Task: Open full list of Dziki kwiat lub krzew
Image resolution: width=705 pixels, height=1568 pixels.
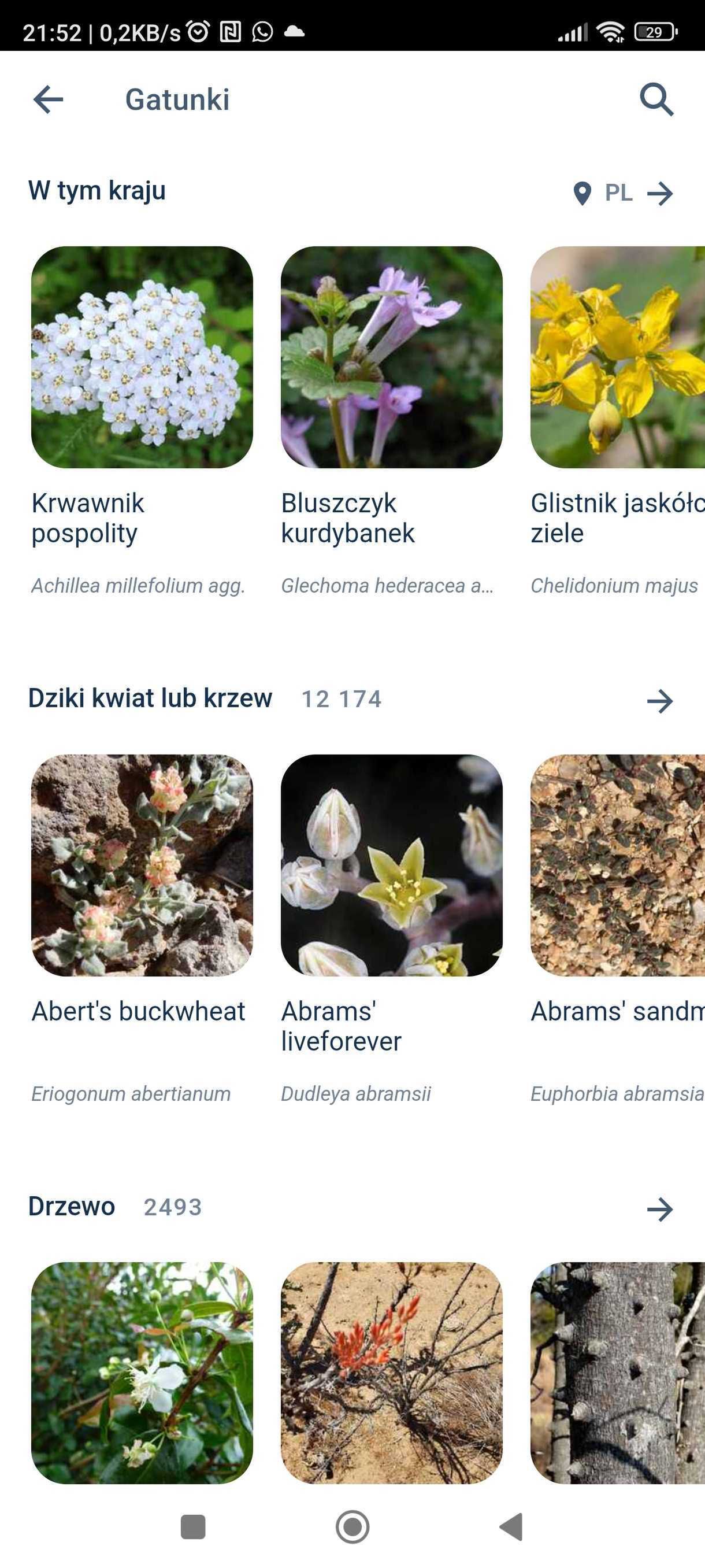Action: (661, 702)
